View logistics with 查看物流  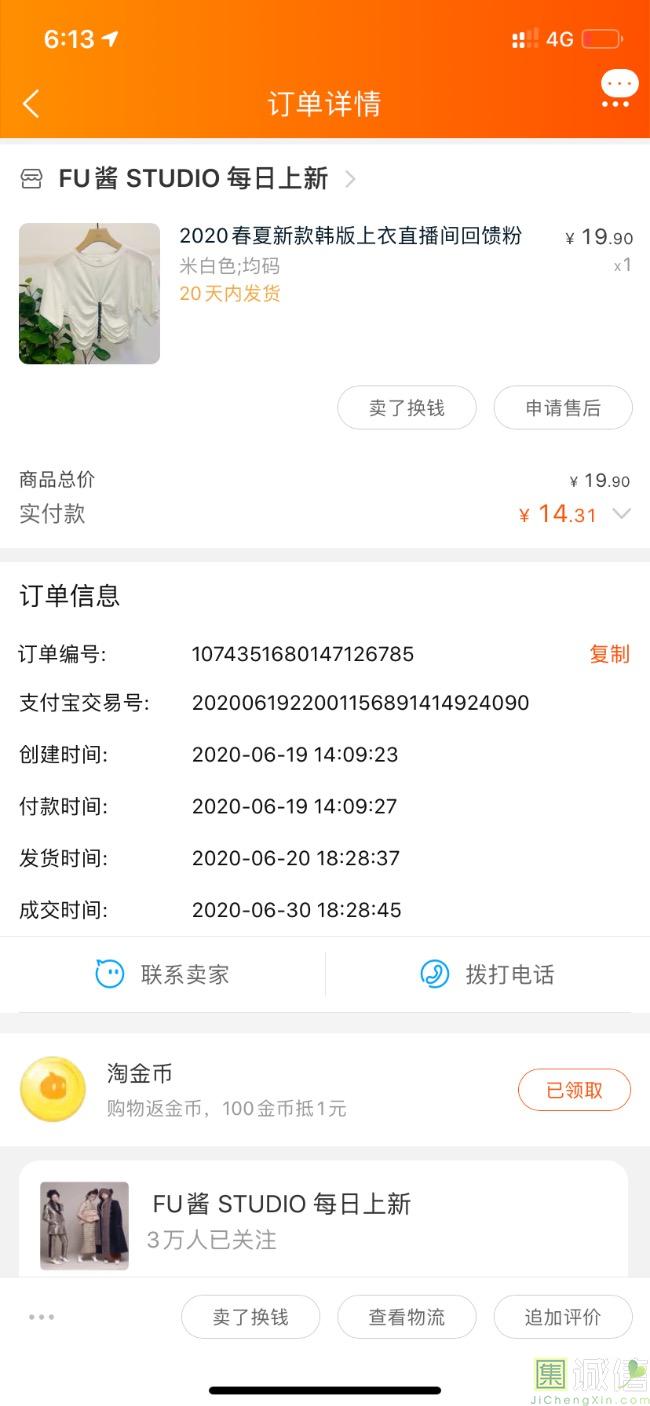(x=406, y=1317)
